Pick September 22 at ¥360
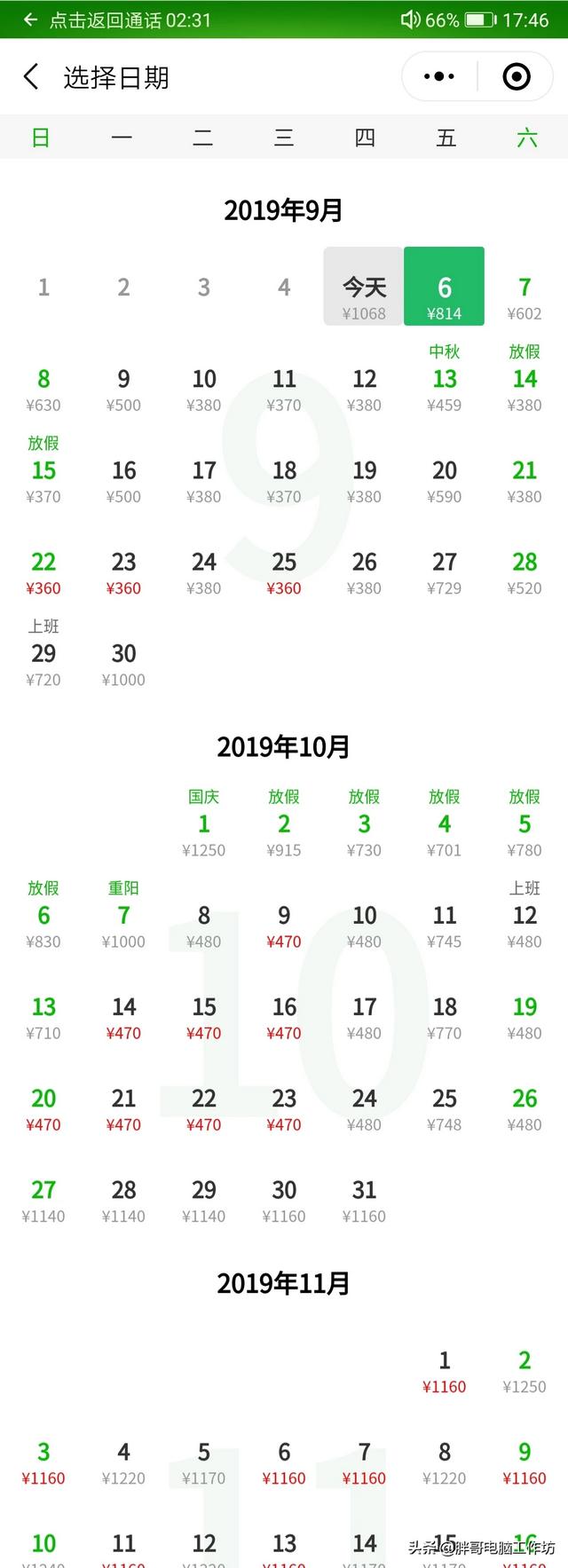 click(43, 571)
